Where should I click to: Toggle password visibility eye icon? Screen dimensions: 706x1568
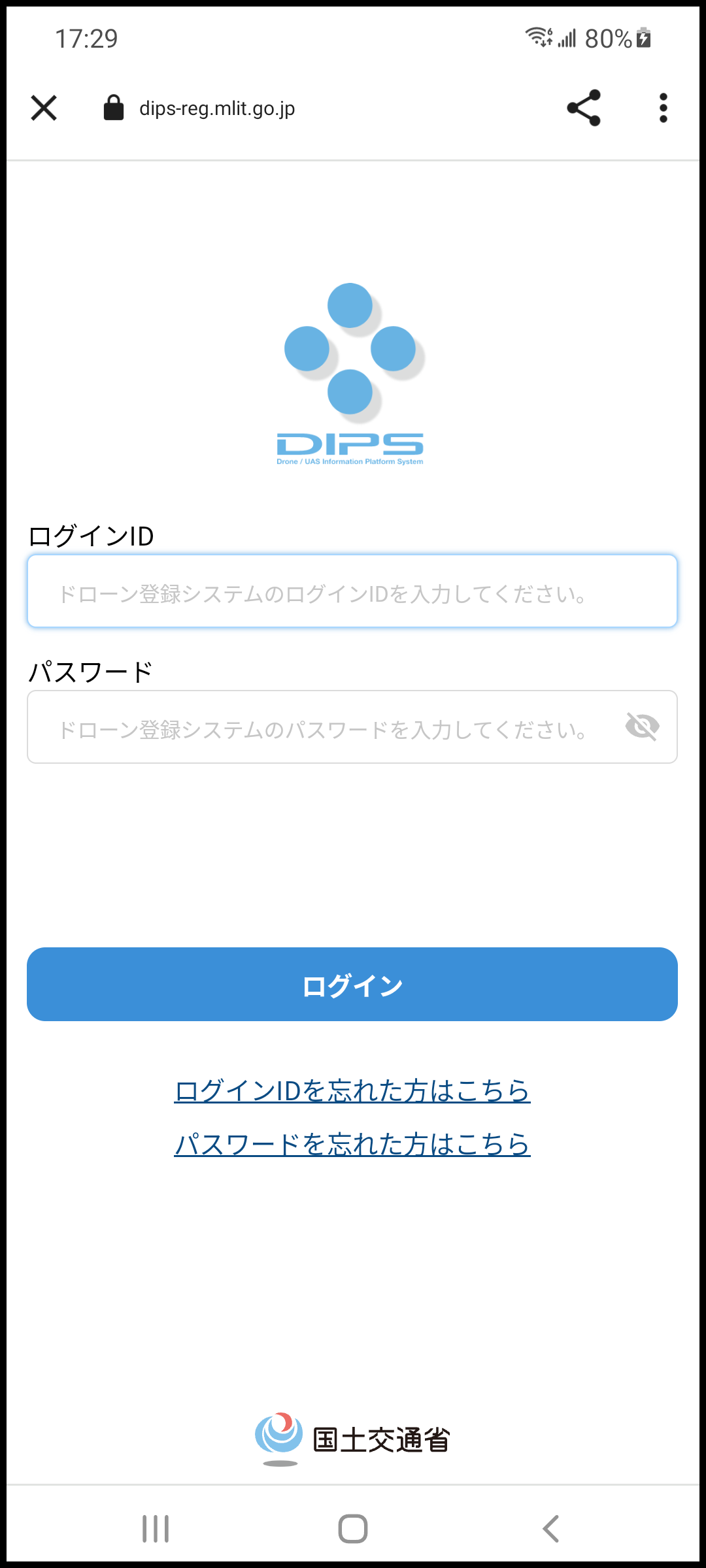tap(642, 727)
